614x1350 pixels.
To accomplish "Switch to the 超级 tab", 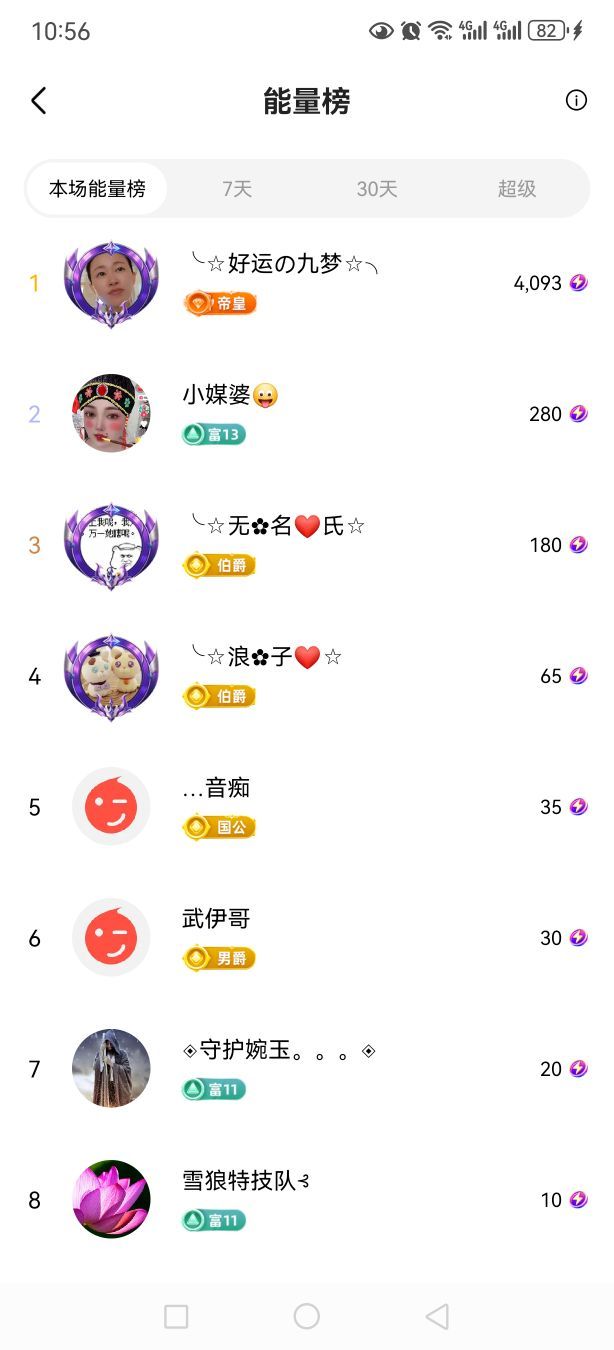I will point(517,188).
